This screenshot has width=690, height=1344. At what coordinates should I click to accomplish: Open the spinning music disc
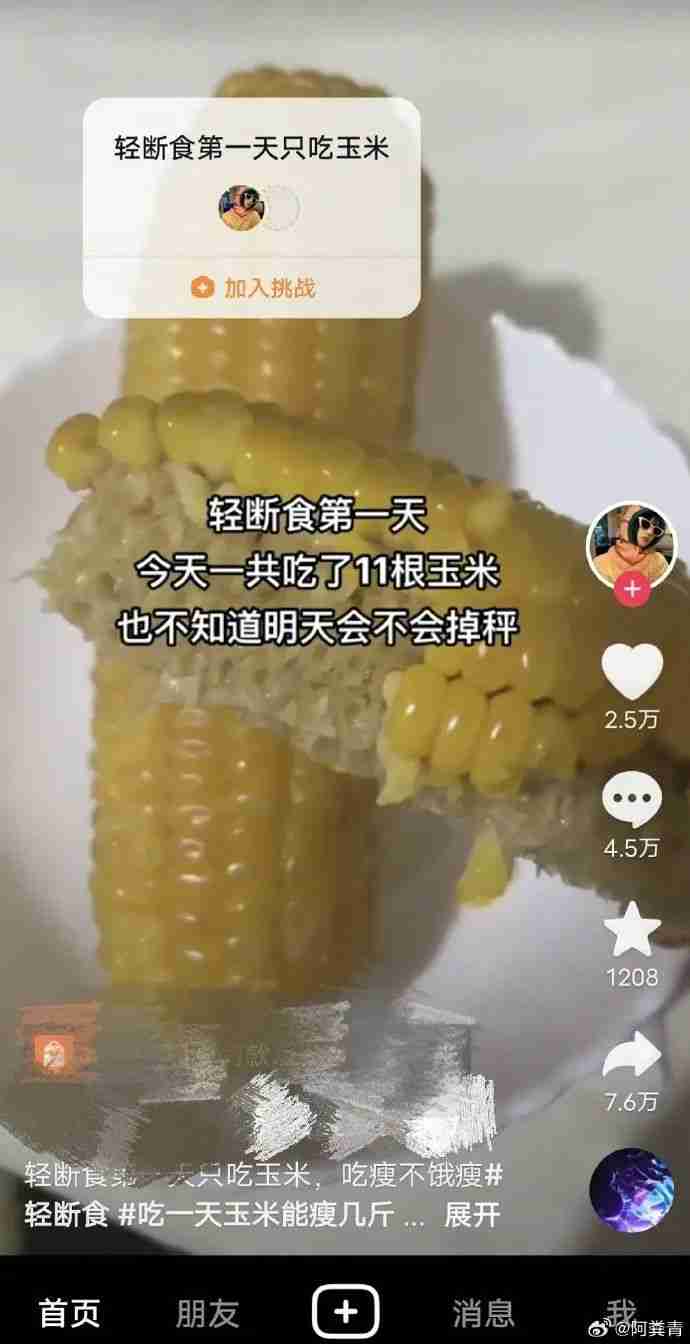pos(631,1190)
